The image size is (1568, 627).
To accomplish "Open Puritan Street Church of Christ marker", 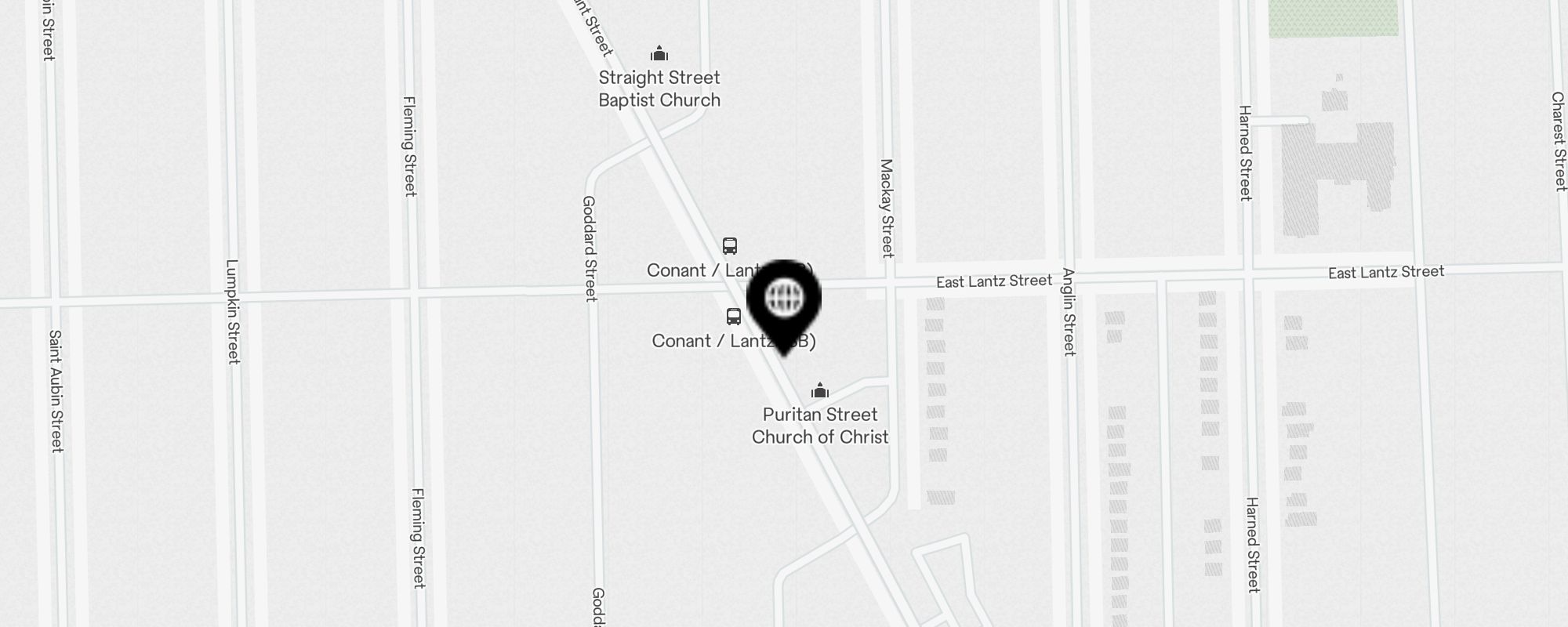I will point(820,390).
